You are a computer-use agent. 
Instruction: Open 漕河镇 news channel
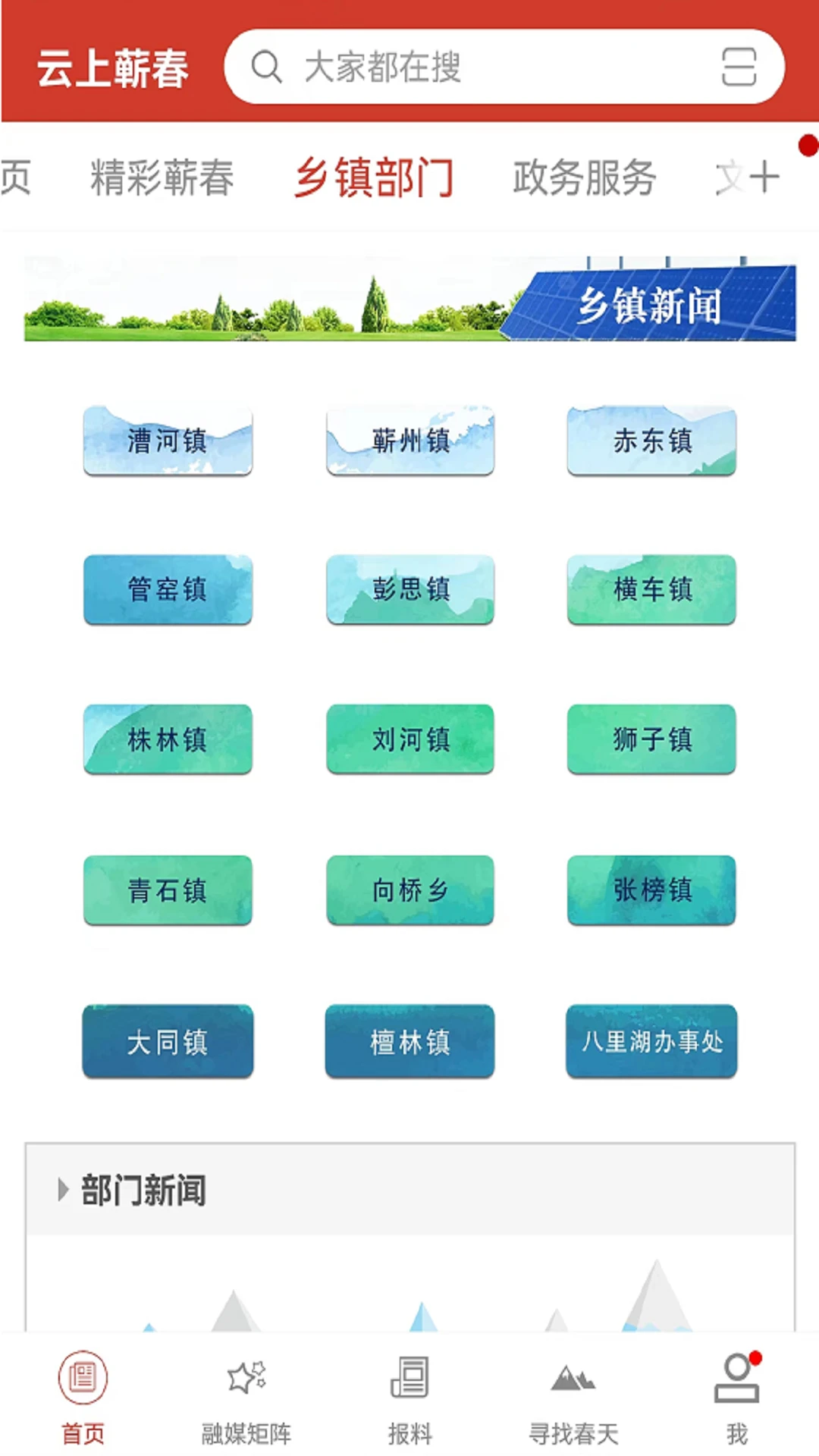click(168, 441)
